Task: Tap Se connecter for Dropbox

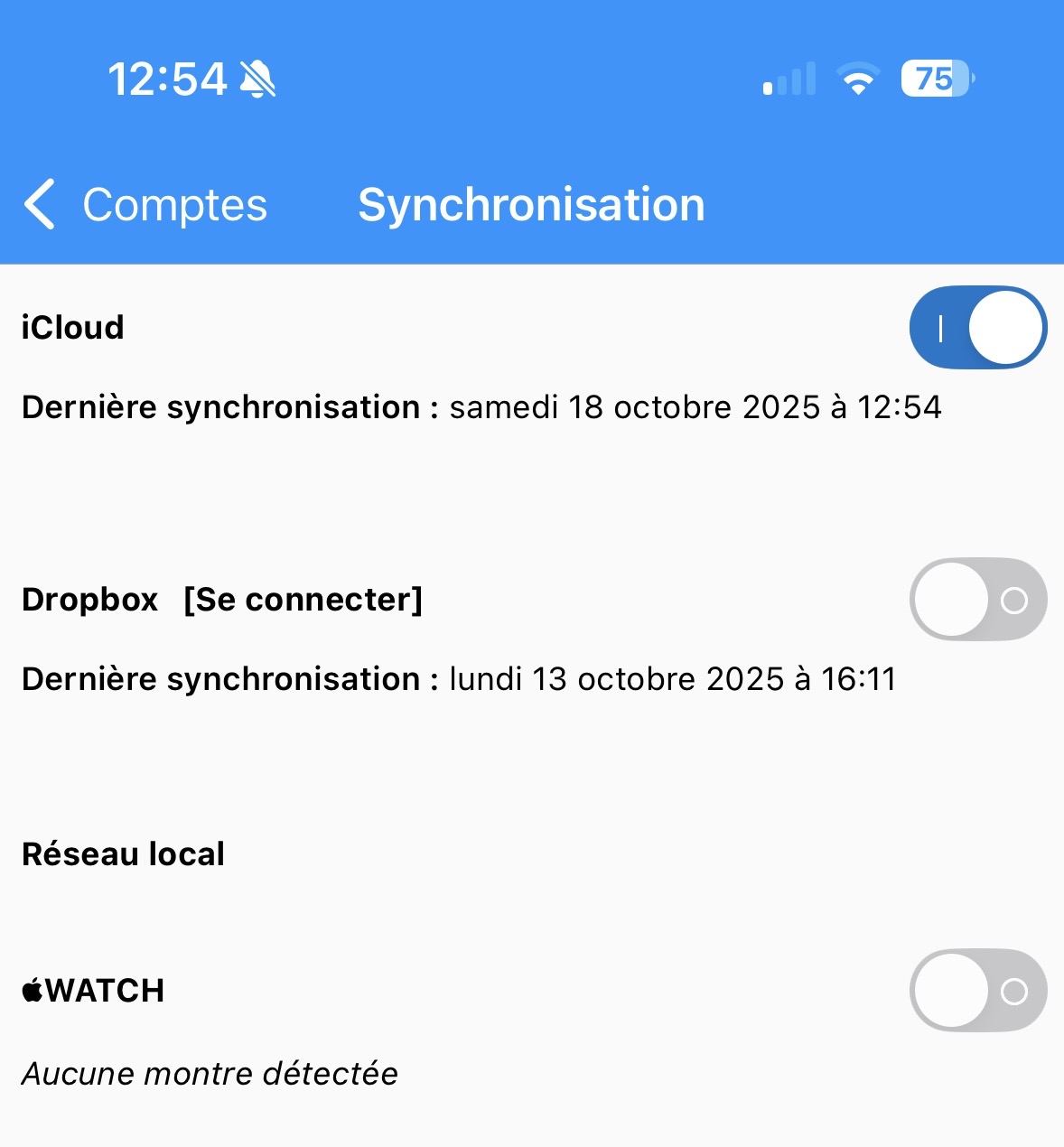Action: point(303,600)
